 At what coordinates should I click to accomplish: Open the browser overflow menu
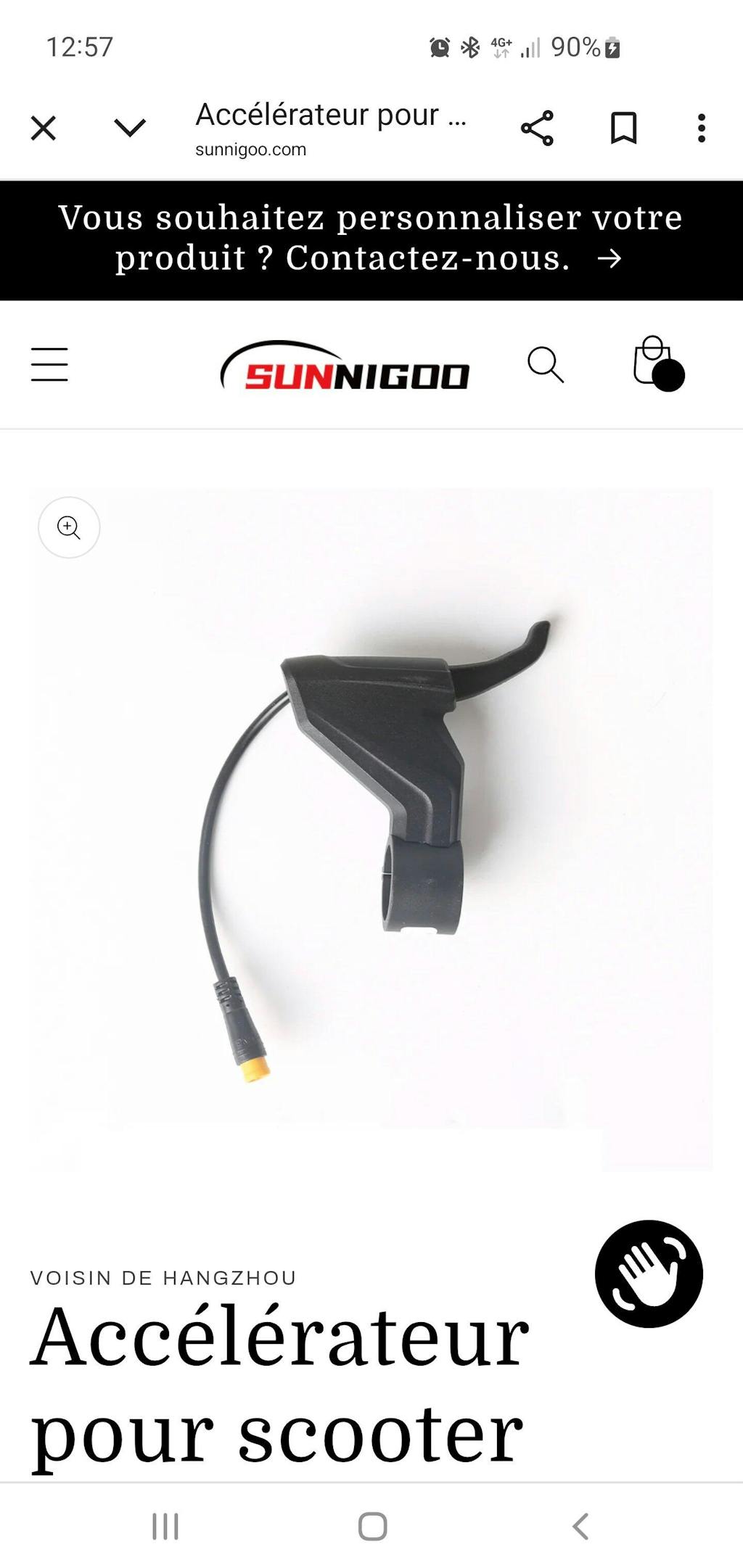click(x=701, y=128)
